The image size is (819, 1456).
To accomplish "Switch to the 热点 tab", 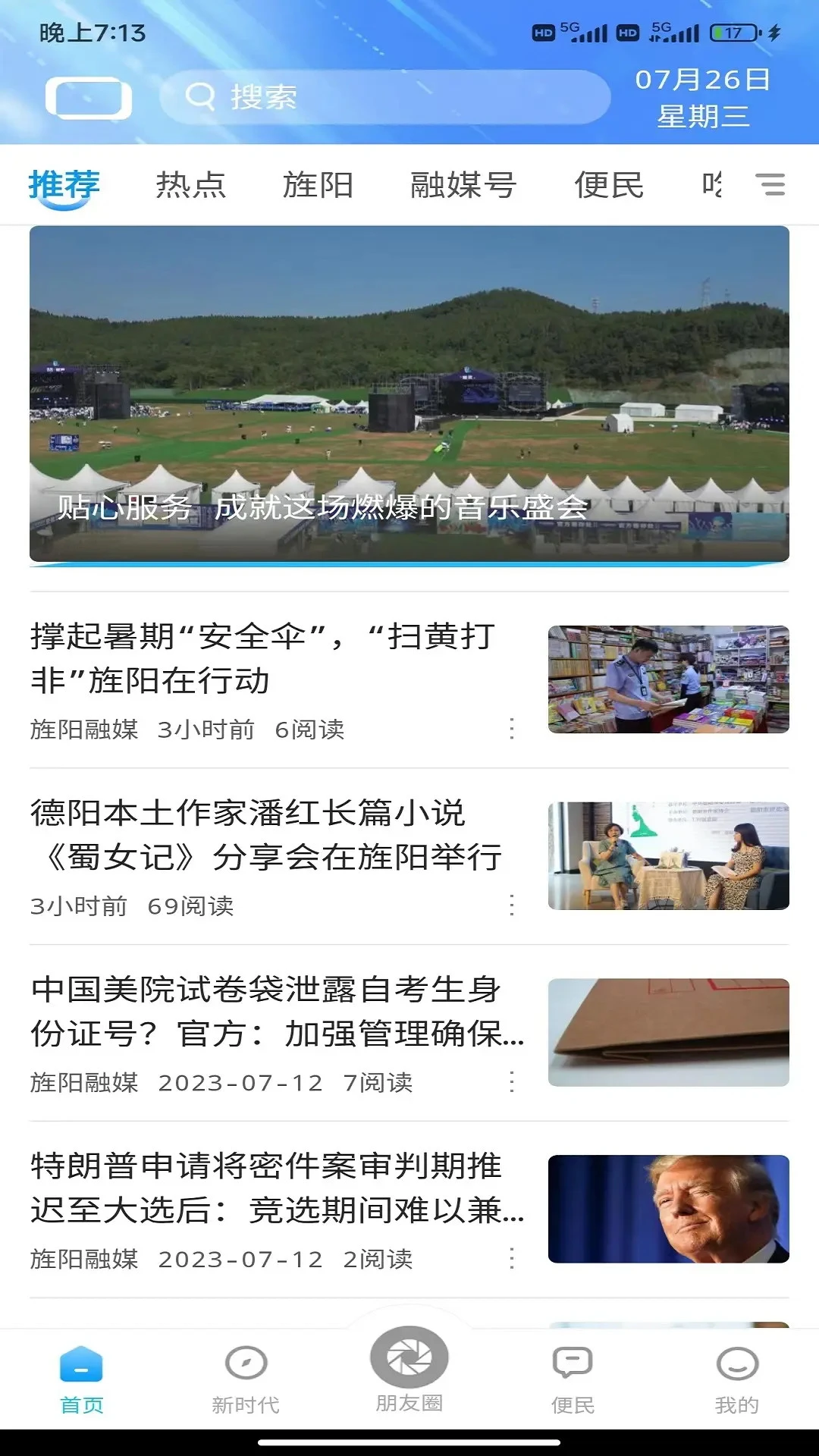I will coord(191,185).
